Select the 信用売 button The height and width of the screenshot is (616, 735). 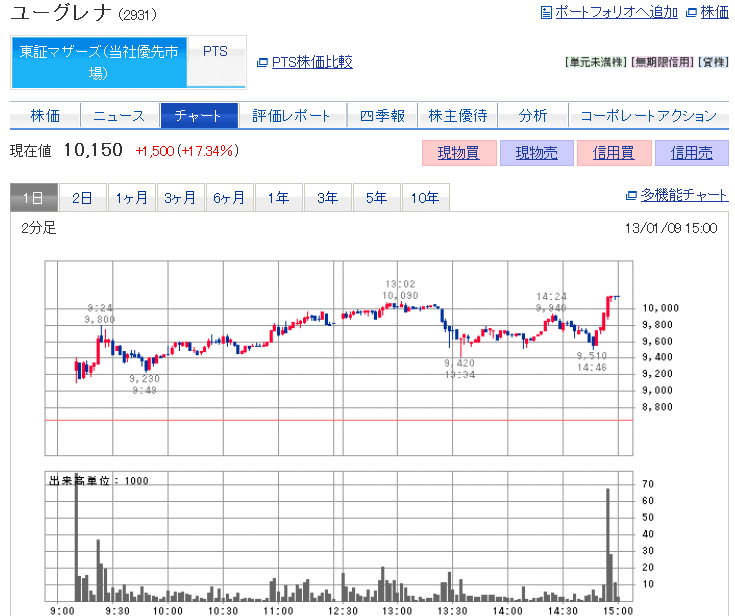(x=691, y=153)
